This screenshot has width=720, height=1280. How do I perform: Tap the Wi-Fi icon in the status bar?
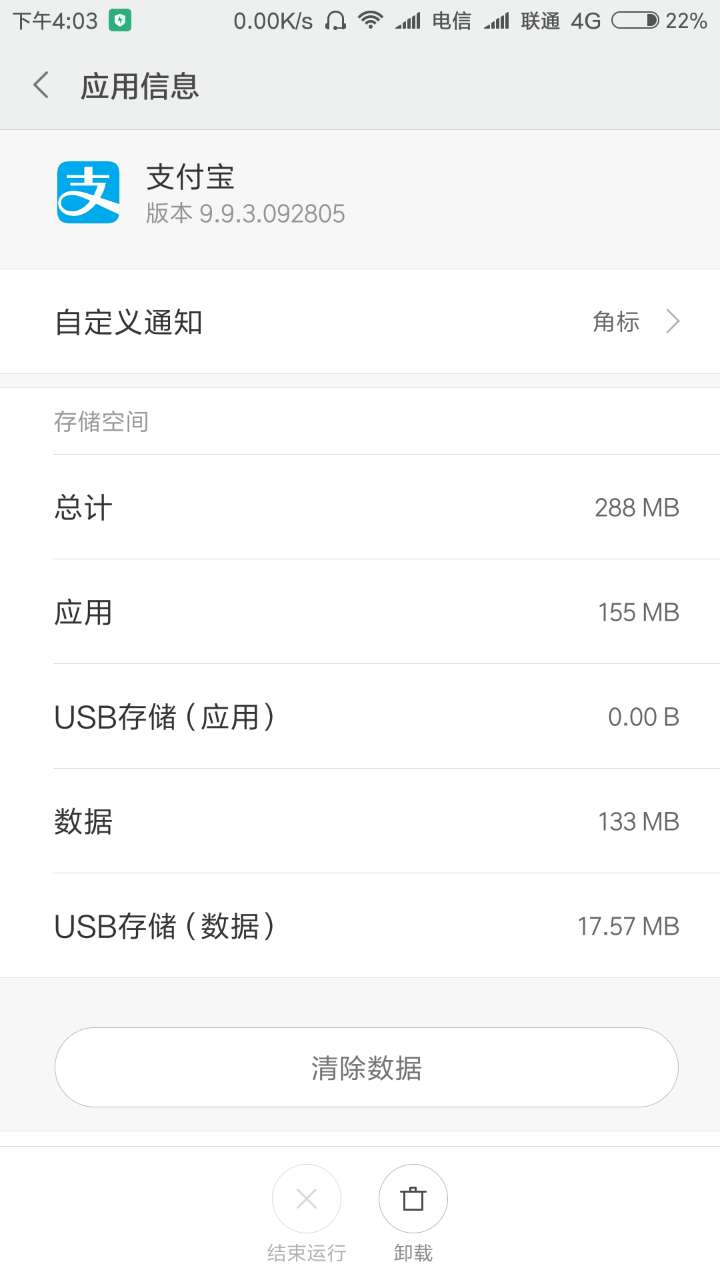371,19
